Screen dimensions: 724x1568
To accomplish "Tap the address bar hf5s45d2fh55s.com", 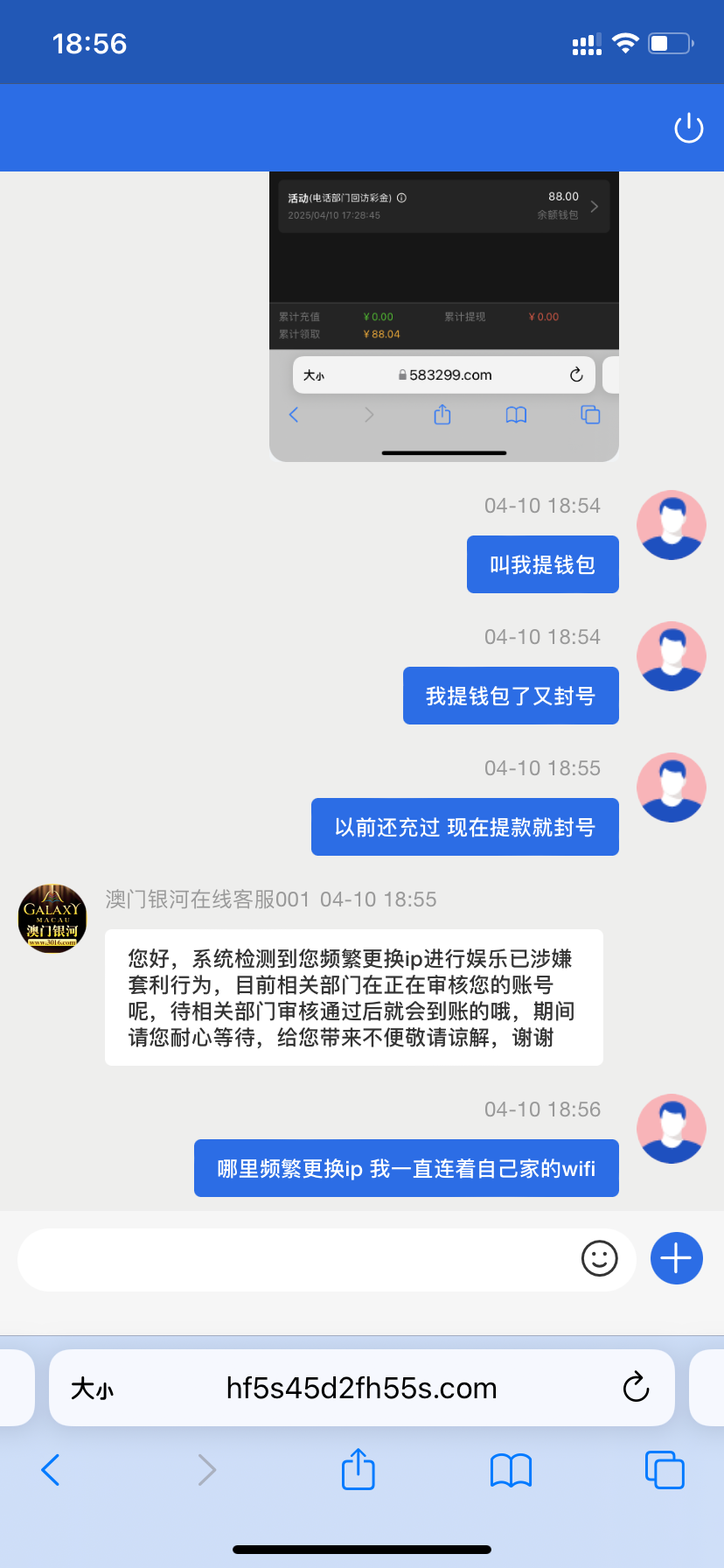I will 361,1389.
